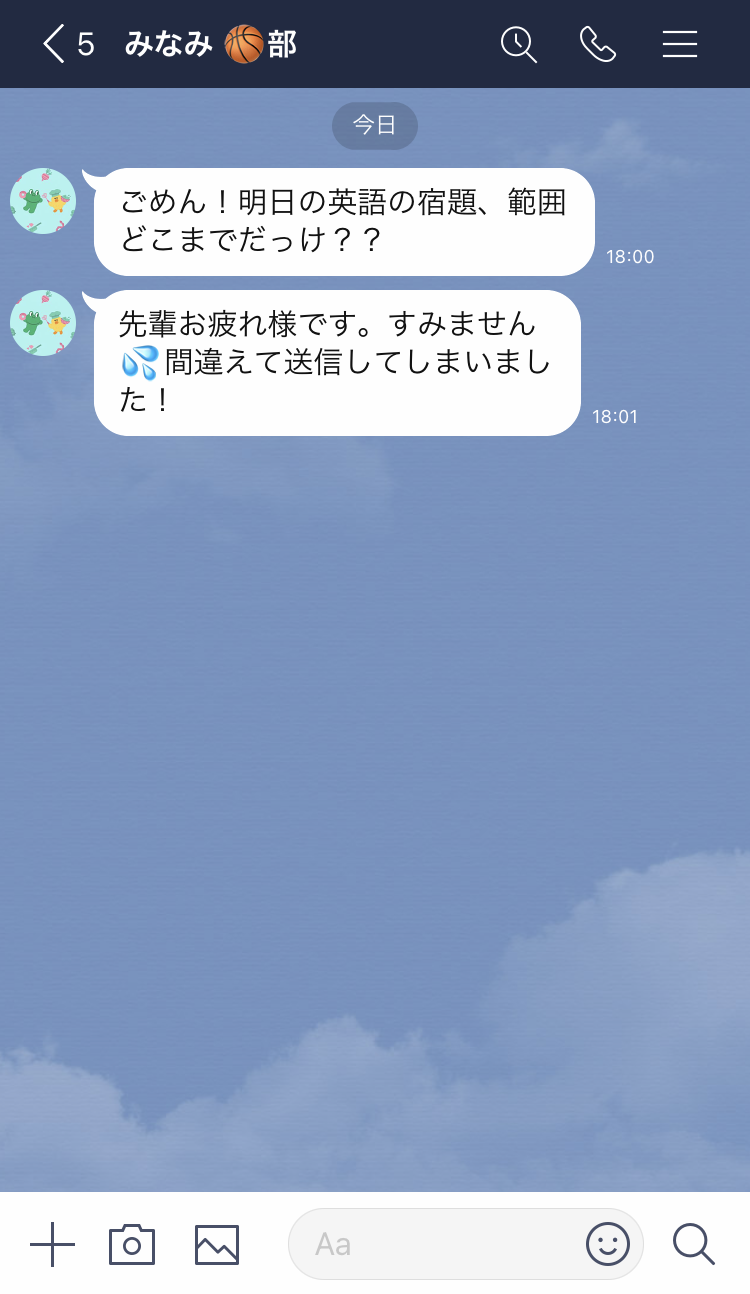
Task: Tap the 18:01 timestamp
Action: point(615,417)
